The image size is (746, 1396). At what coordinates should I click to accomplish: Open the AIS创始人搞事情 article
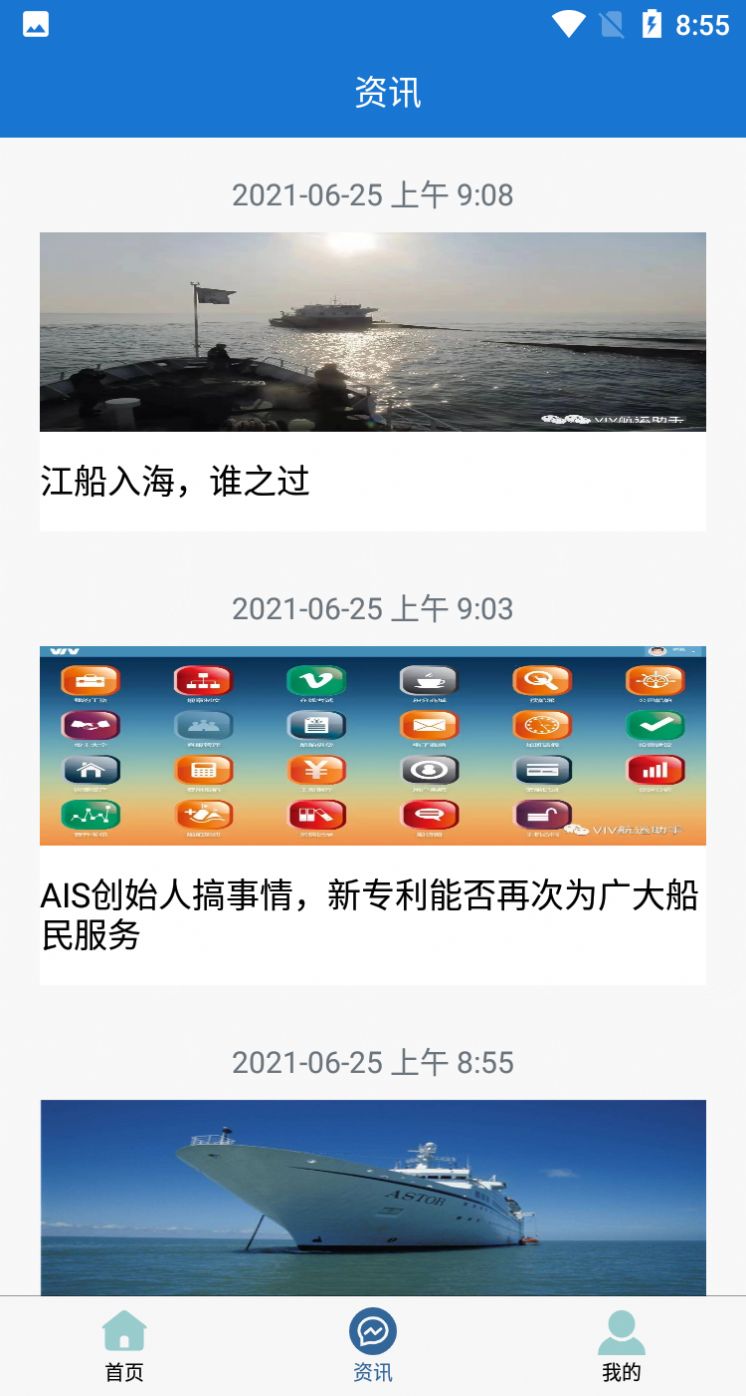pyautogui.click(x=372, y=915)
